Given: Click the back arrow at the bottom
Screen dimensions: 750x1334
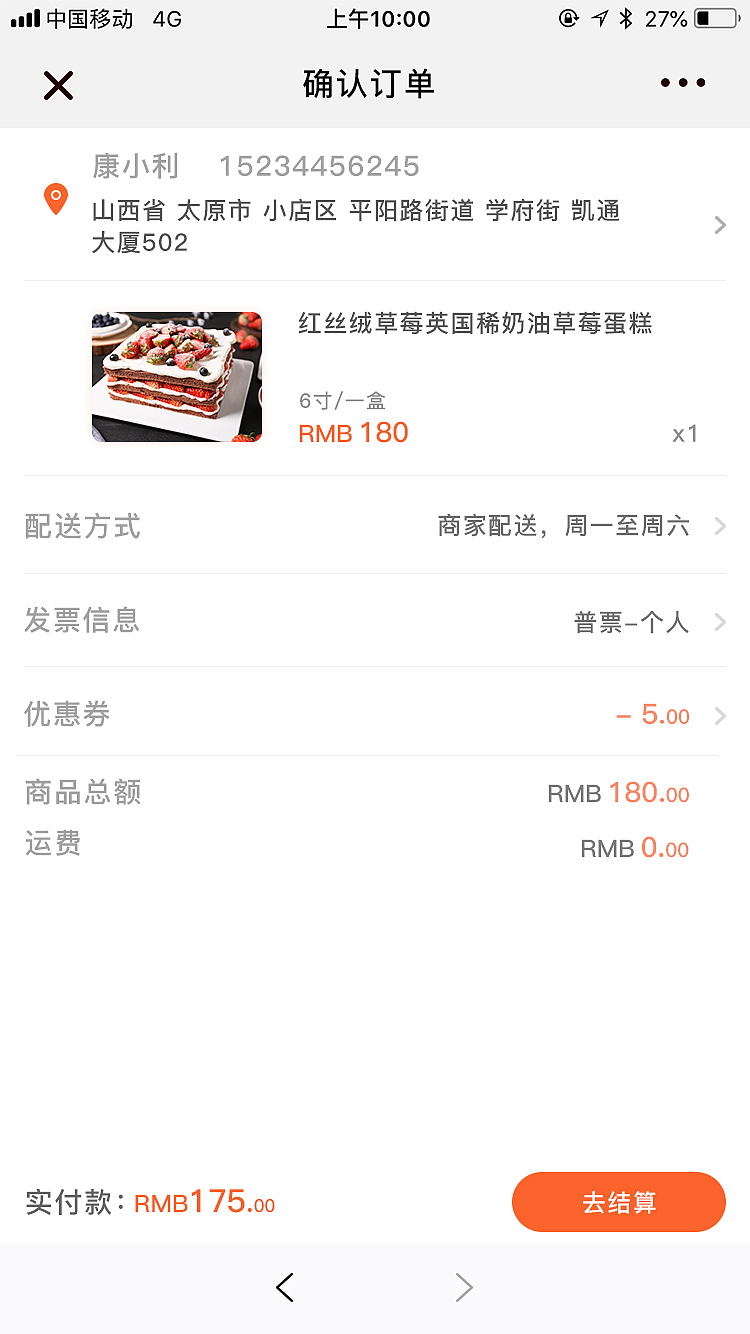Looking at the screenshot, I should [x=285, y=1288].
